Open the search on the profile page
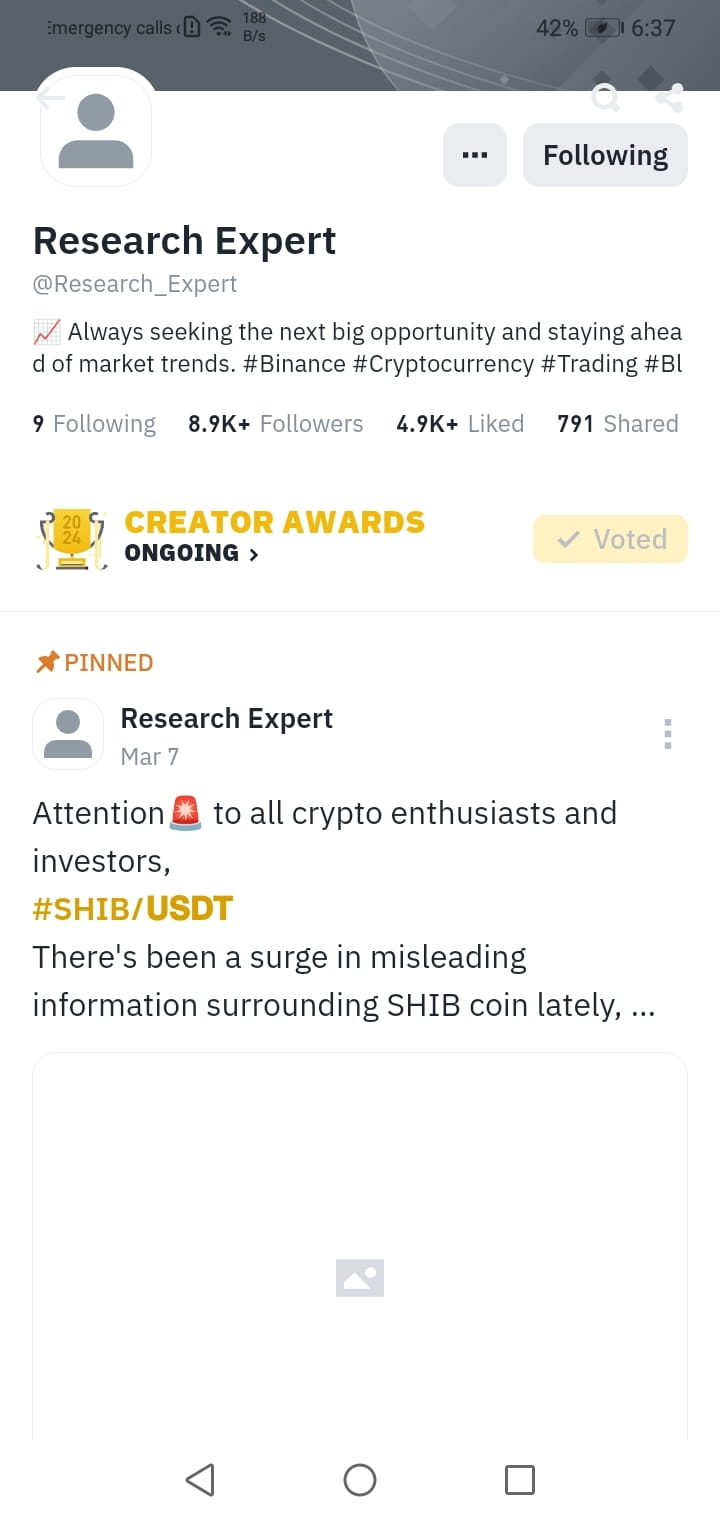Screen dimensions: 720x1520 [605, 97]
